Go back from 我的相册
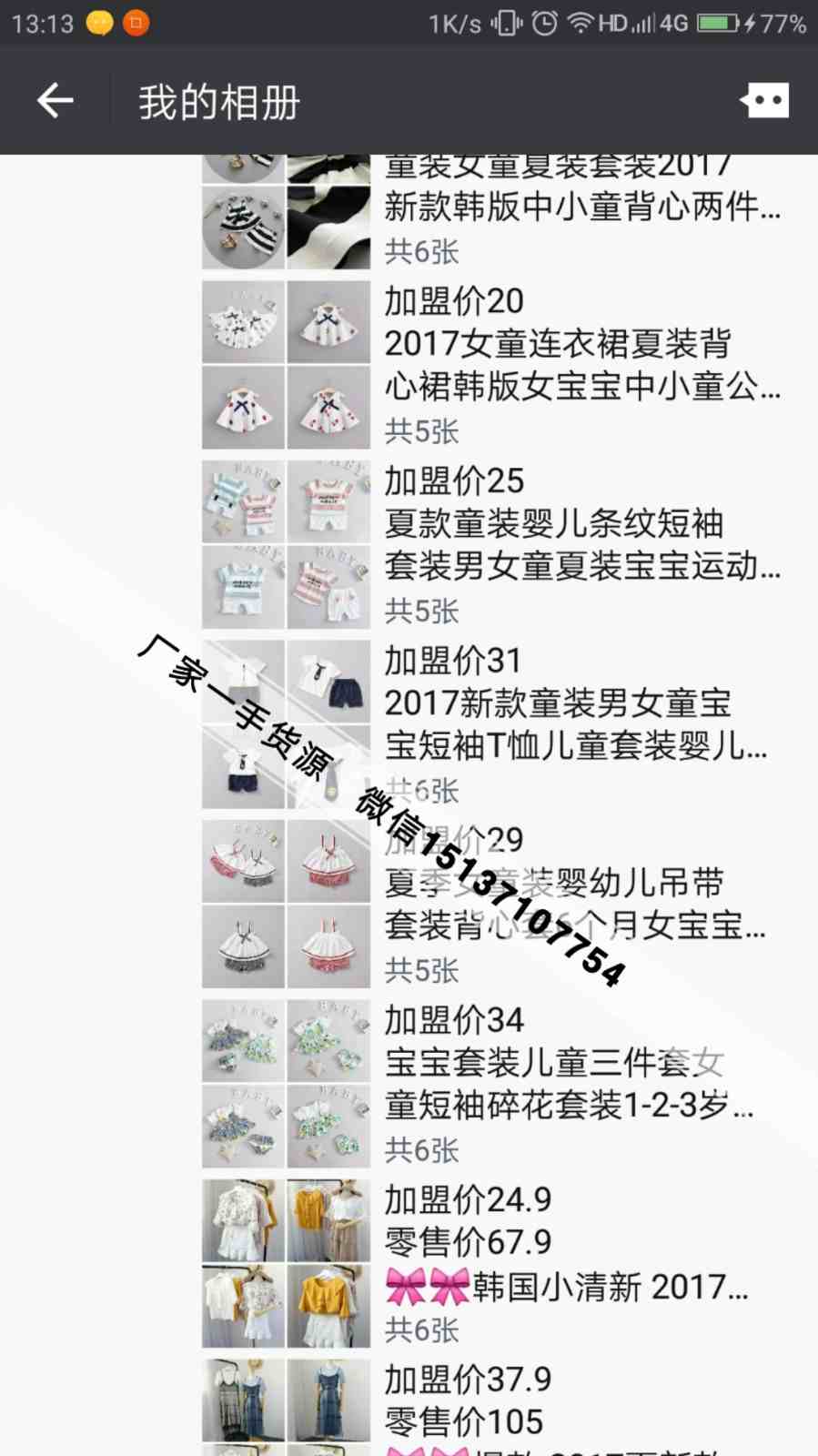Screen dimensions: 818x1456 pyautogui.click(x=55, y=101)
